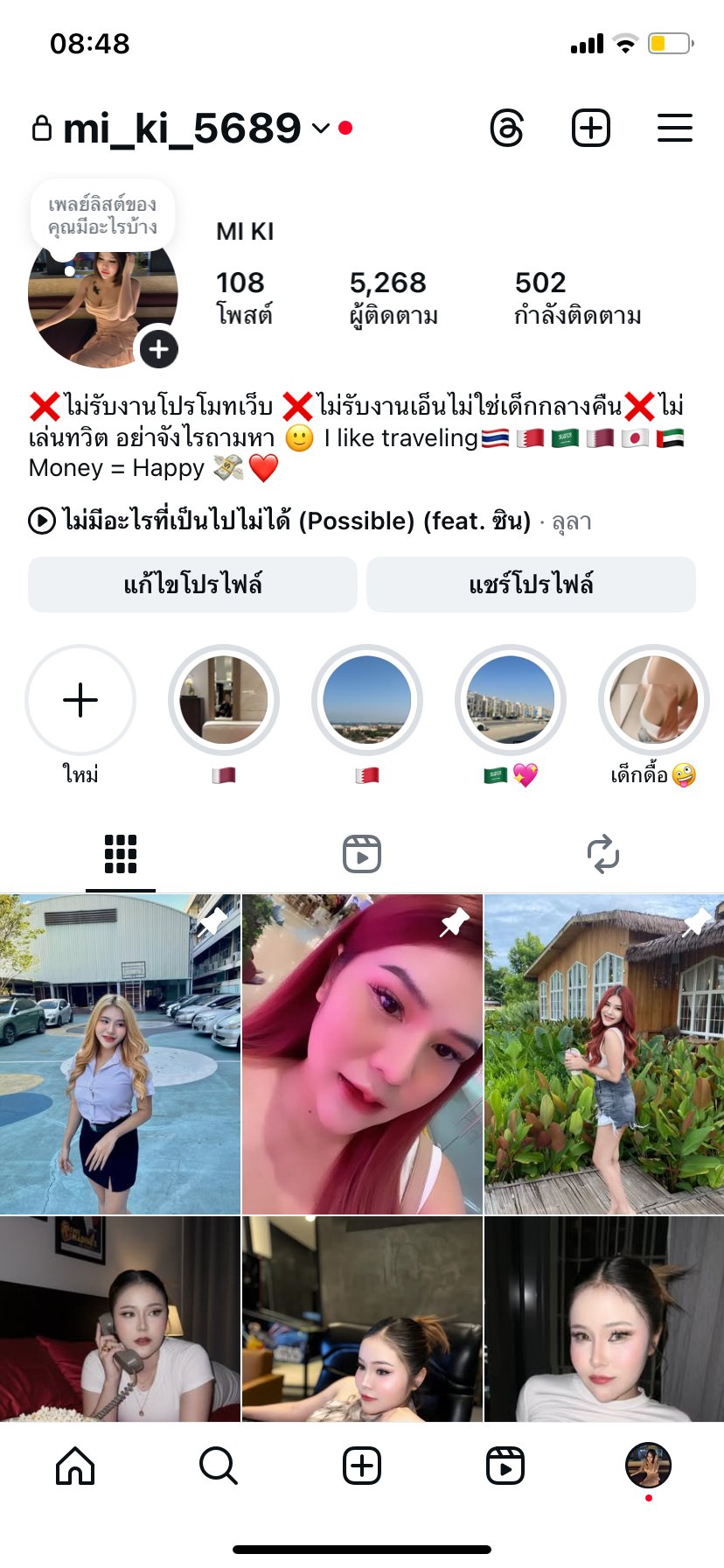Open the Threads icon in the header

(x=507, y=129)
